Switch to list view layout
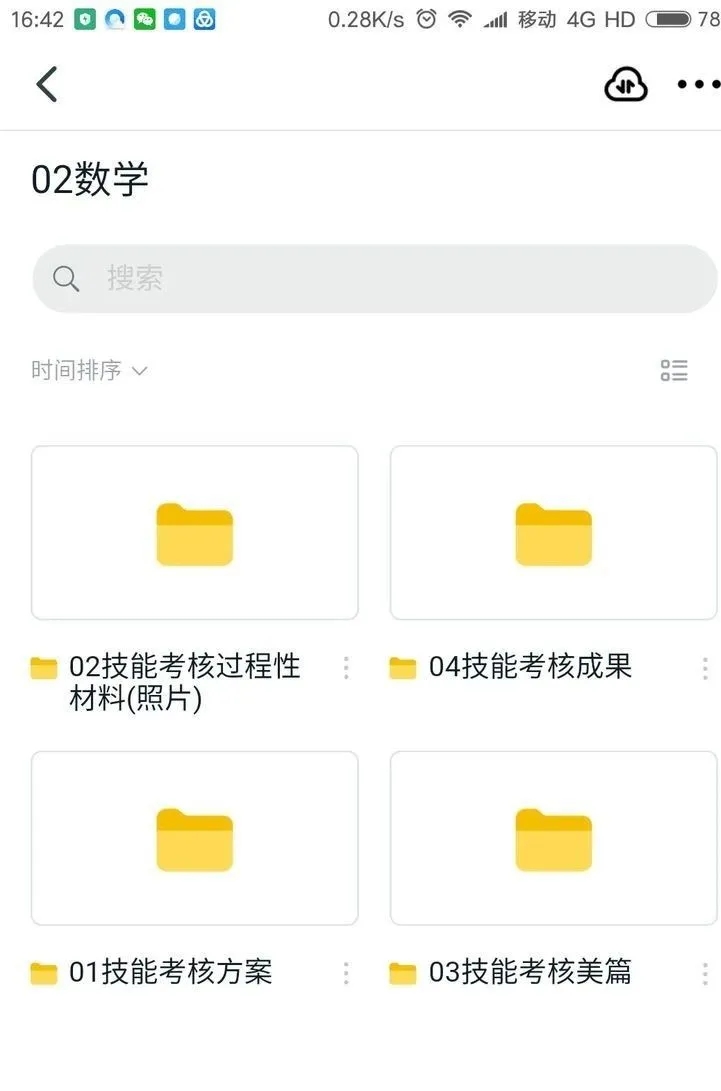Screen dimensions: 721x1091 [675, 370]
